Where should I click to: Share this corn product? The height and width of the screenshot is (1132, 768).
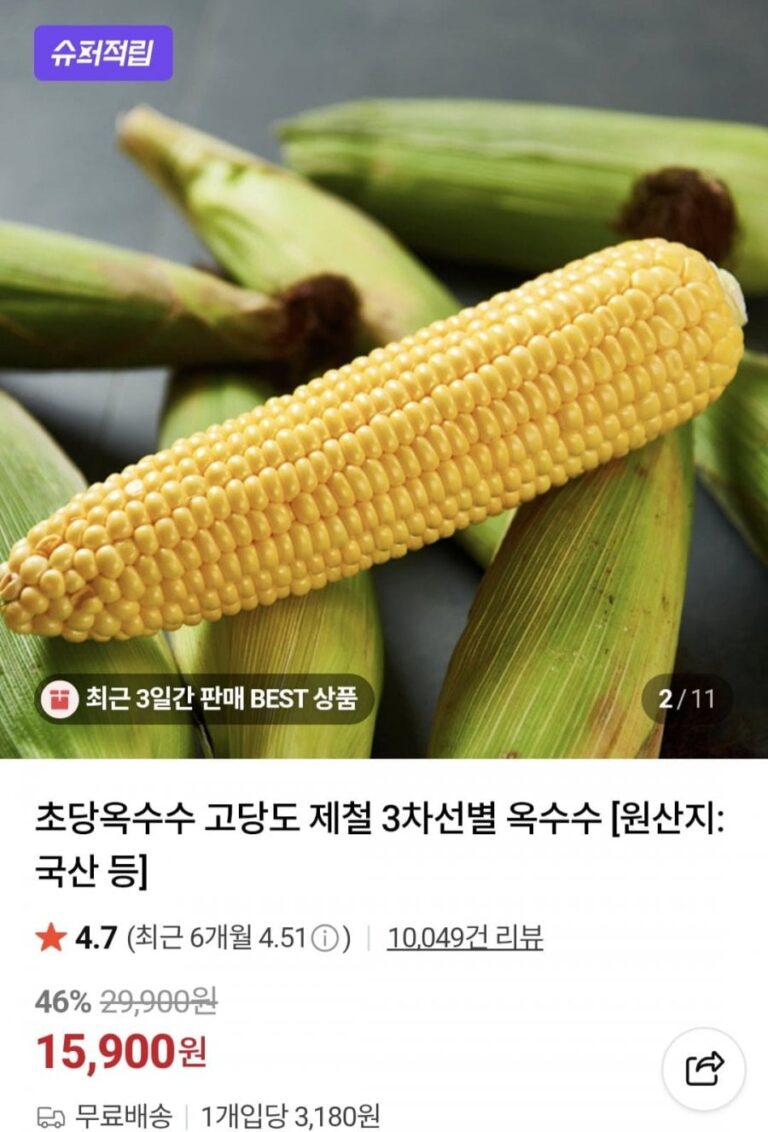704,1068
